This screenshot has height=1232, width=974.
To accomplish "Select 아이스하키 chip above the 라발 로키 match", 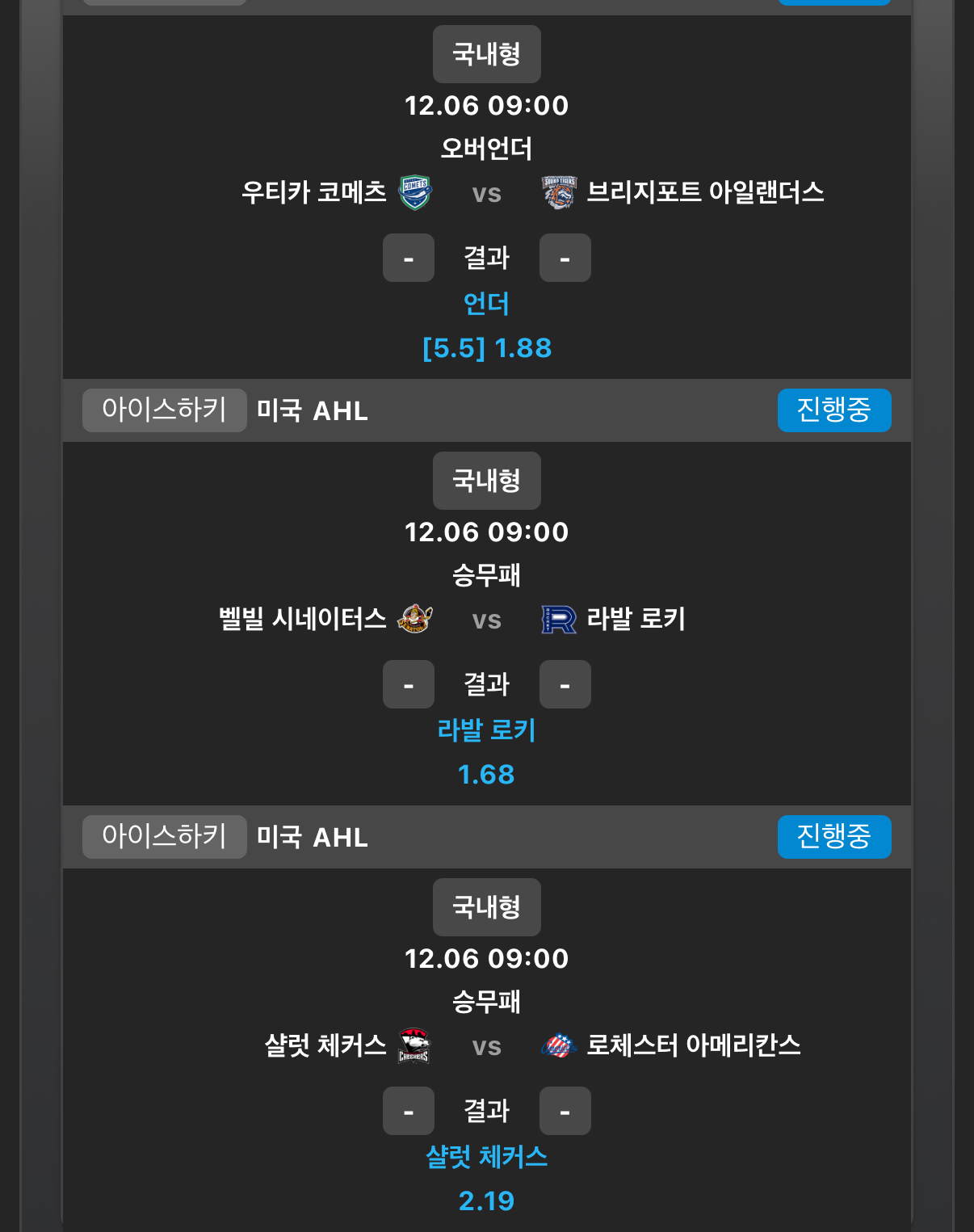I will tap(164, 410).
